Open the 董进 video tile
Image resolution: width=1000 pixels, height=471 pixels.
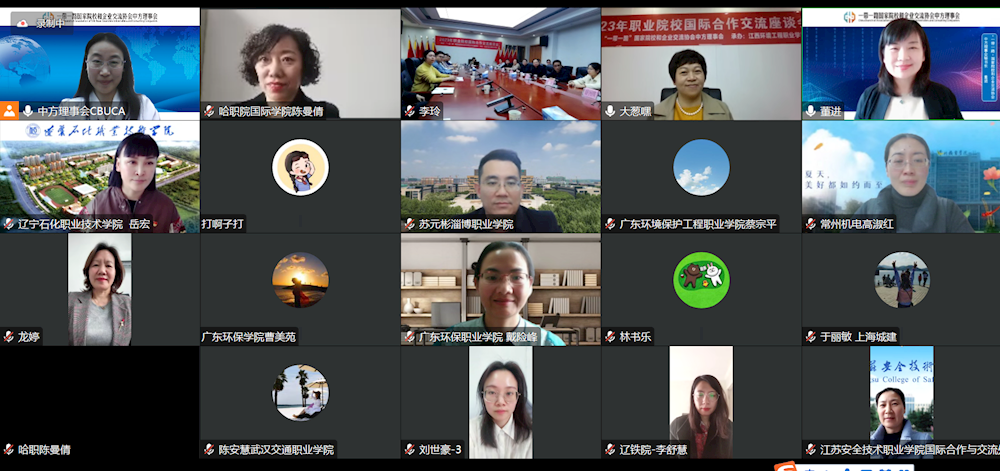(900, 64)
